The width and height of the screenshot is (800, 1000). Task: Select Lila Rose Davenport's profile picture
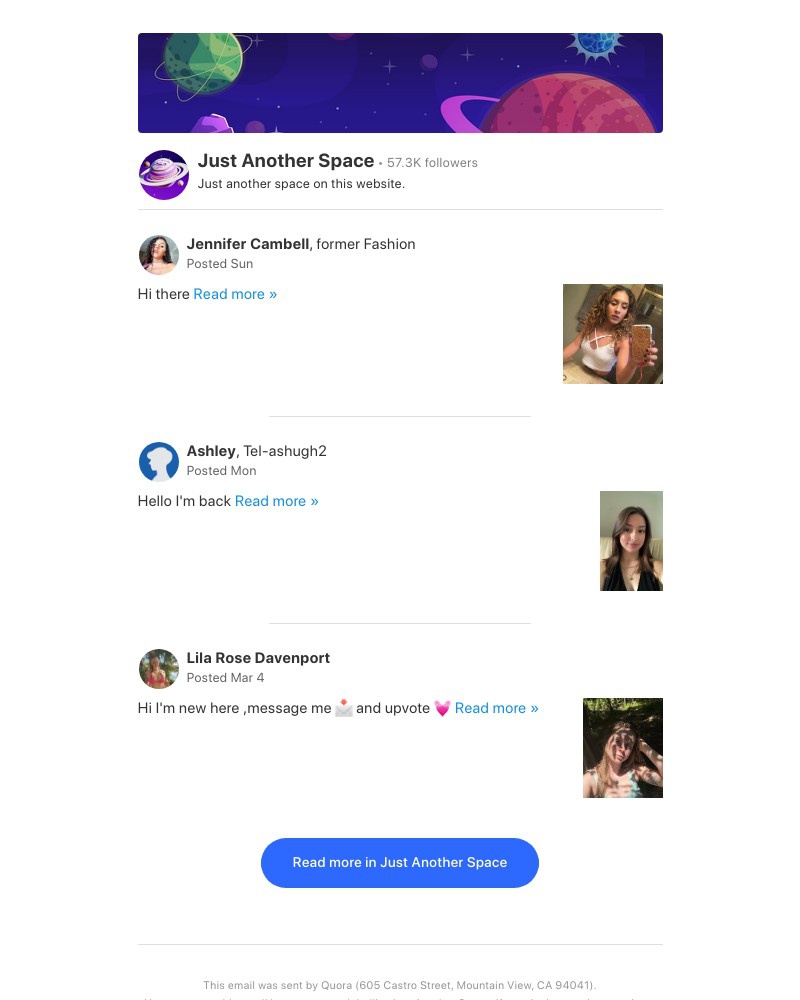click(158, 669)
